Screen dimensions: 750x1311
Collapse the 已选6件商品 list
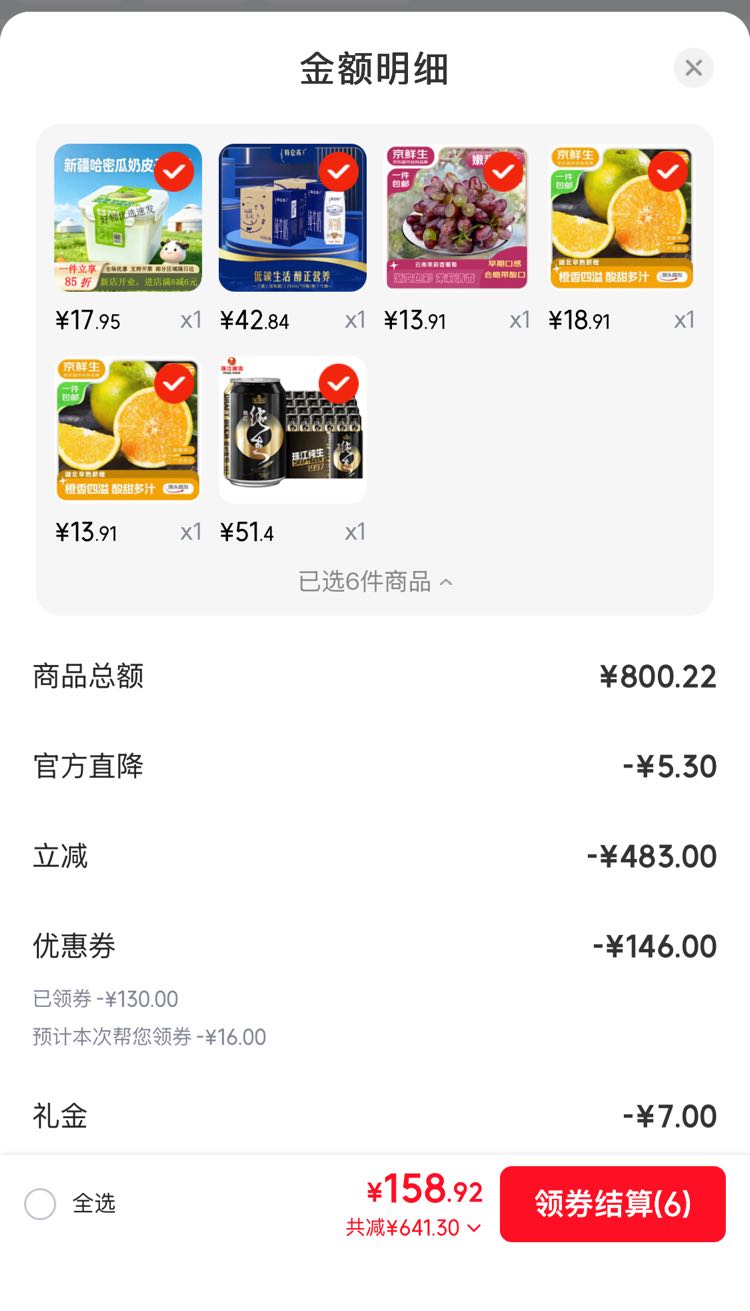pyautogui.click(x=375, y=581)
